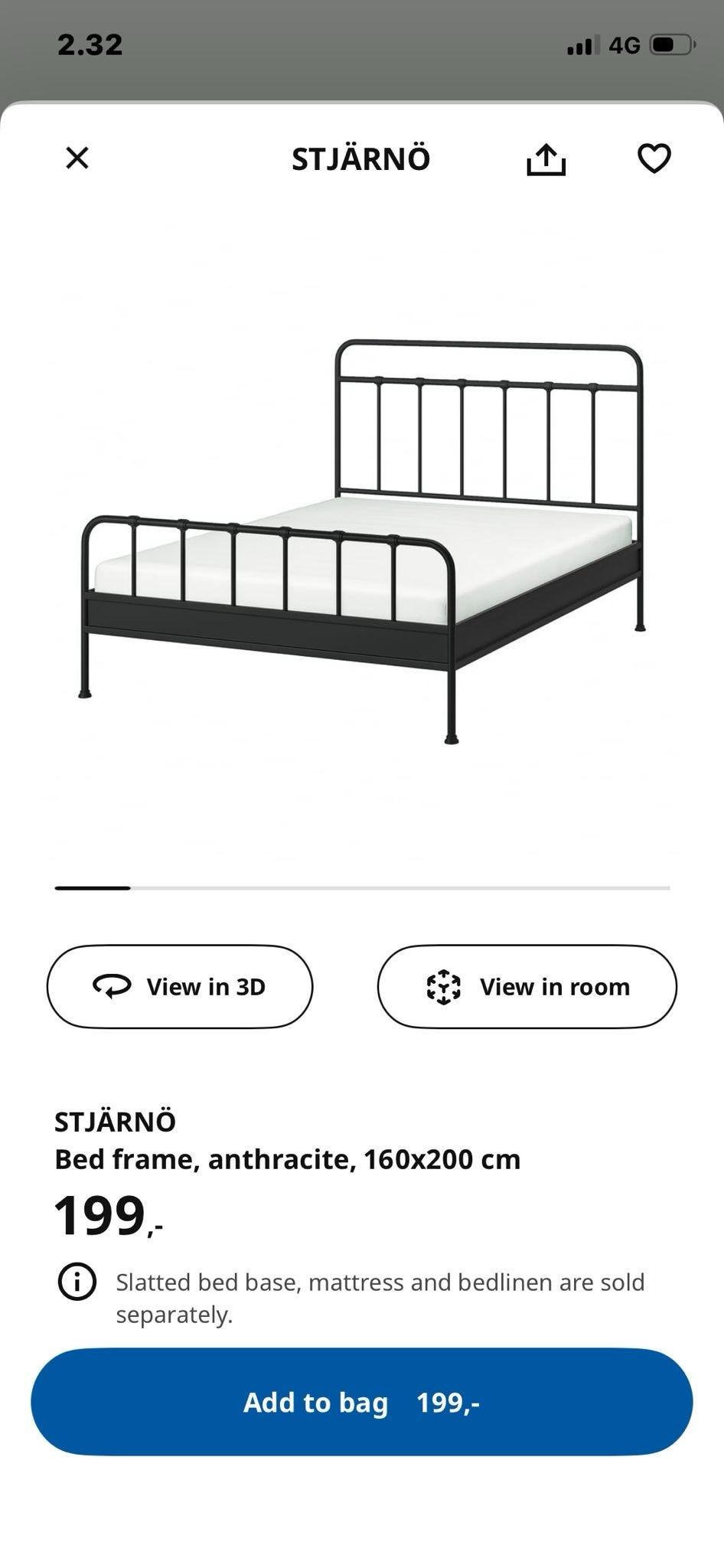The width and height of the screenshot is (724, 1568).
Task: Add to bag for 199,-
Action: pos(362,1402)
